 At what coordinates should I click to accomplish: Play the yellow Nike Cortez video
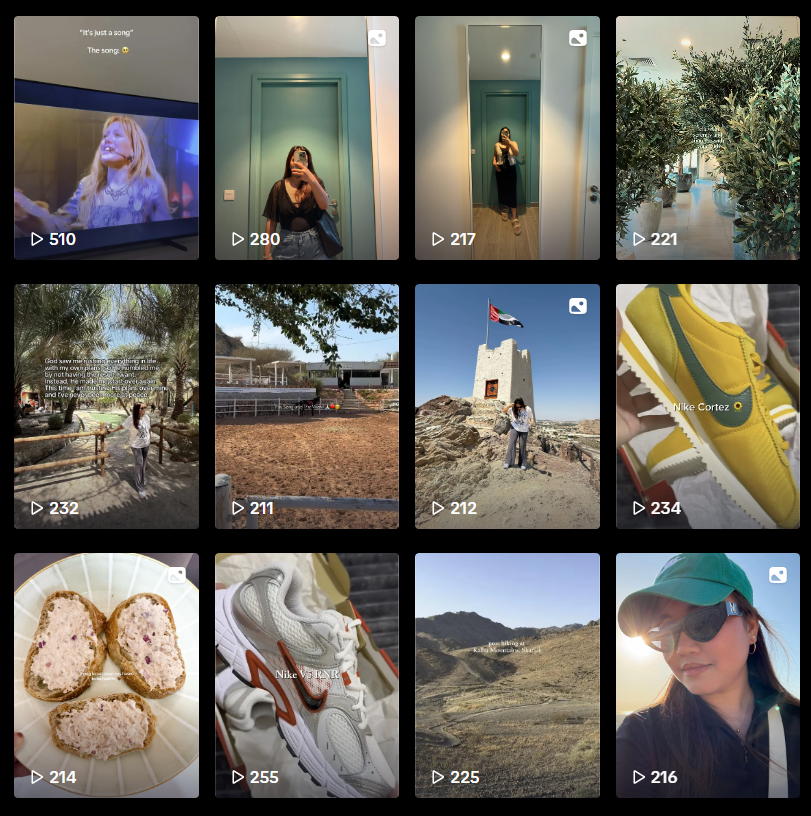(x=707, y=406)
